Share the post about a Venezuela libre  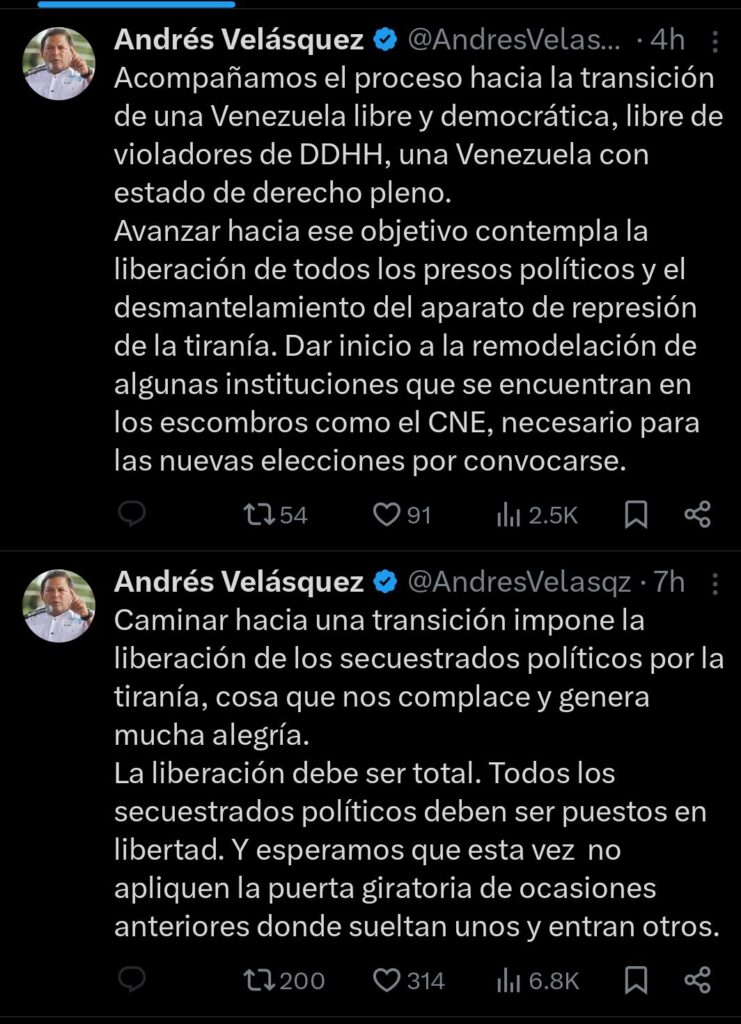[x=697, y=514]
